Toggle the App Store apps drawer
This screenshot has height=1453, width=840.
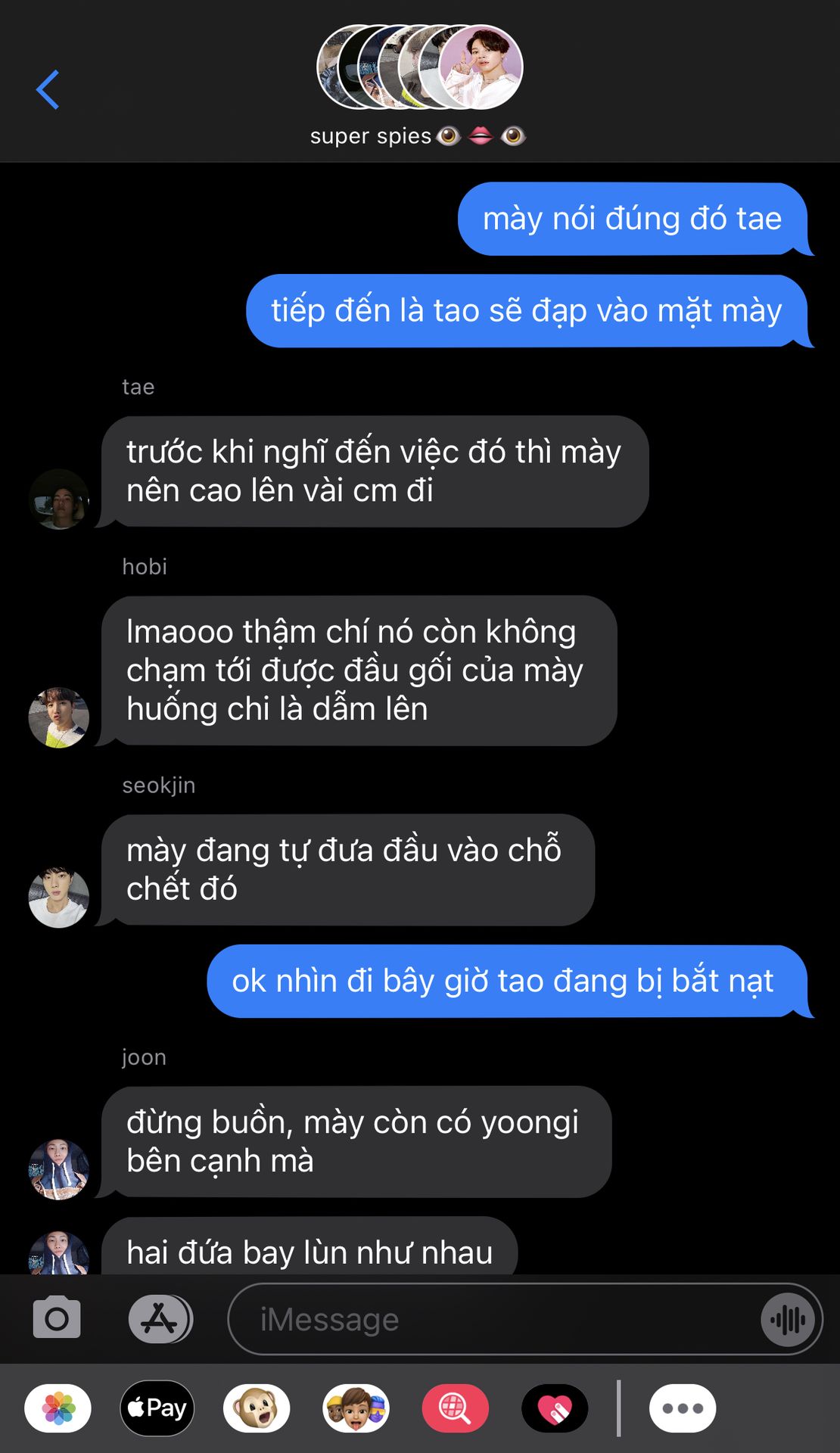(160, 1318)
